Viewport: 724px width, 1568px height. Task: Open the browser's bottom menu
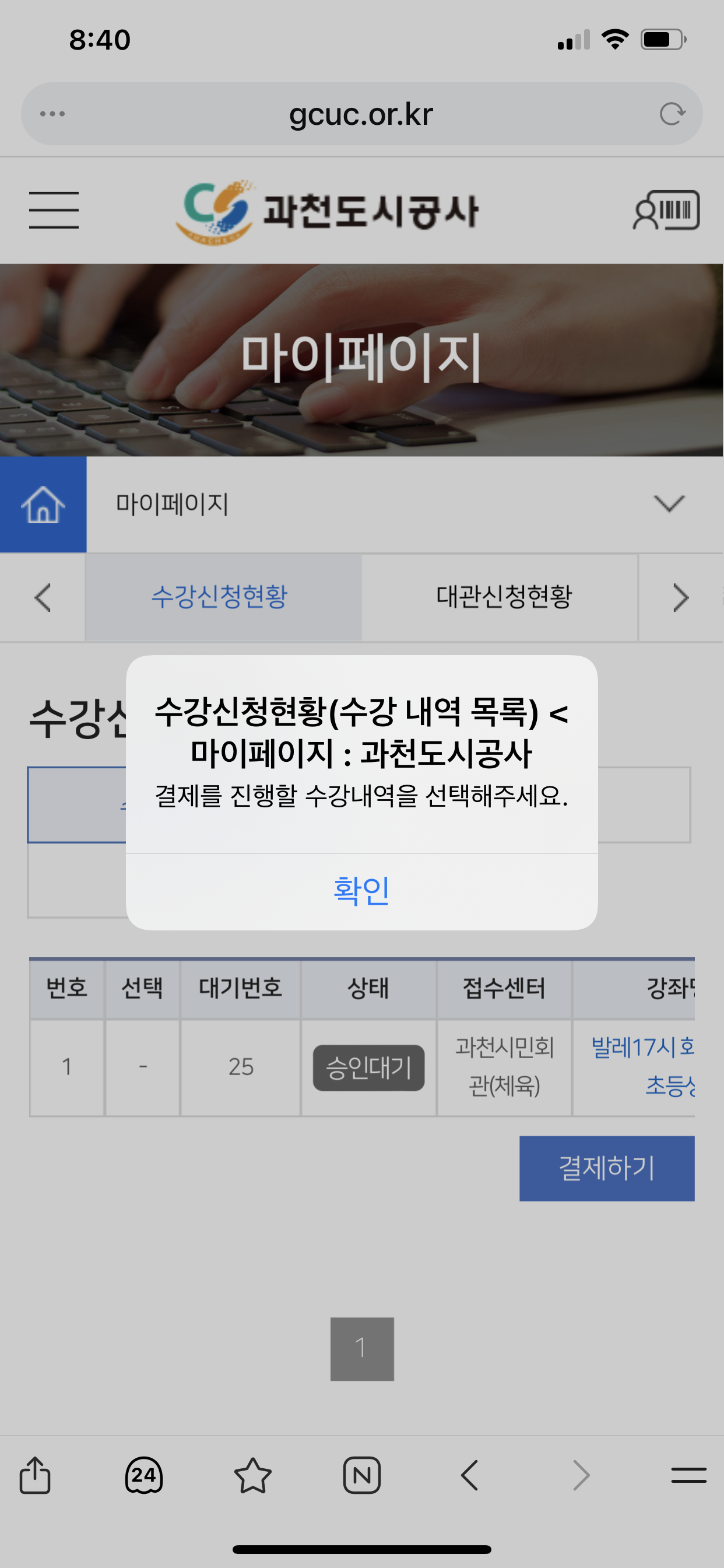point(688,1475)
